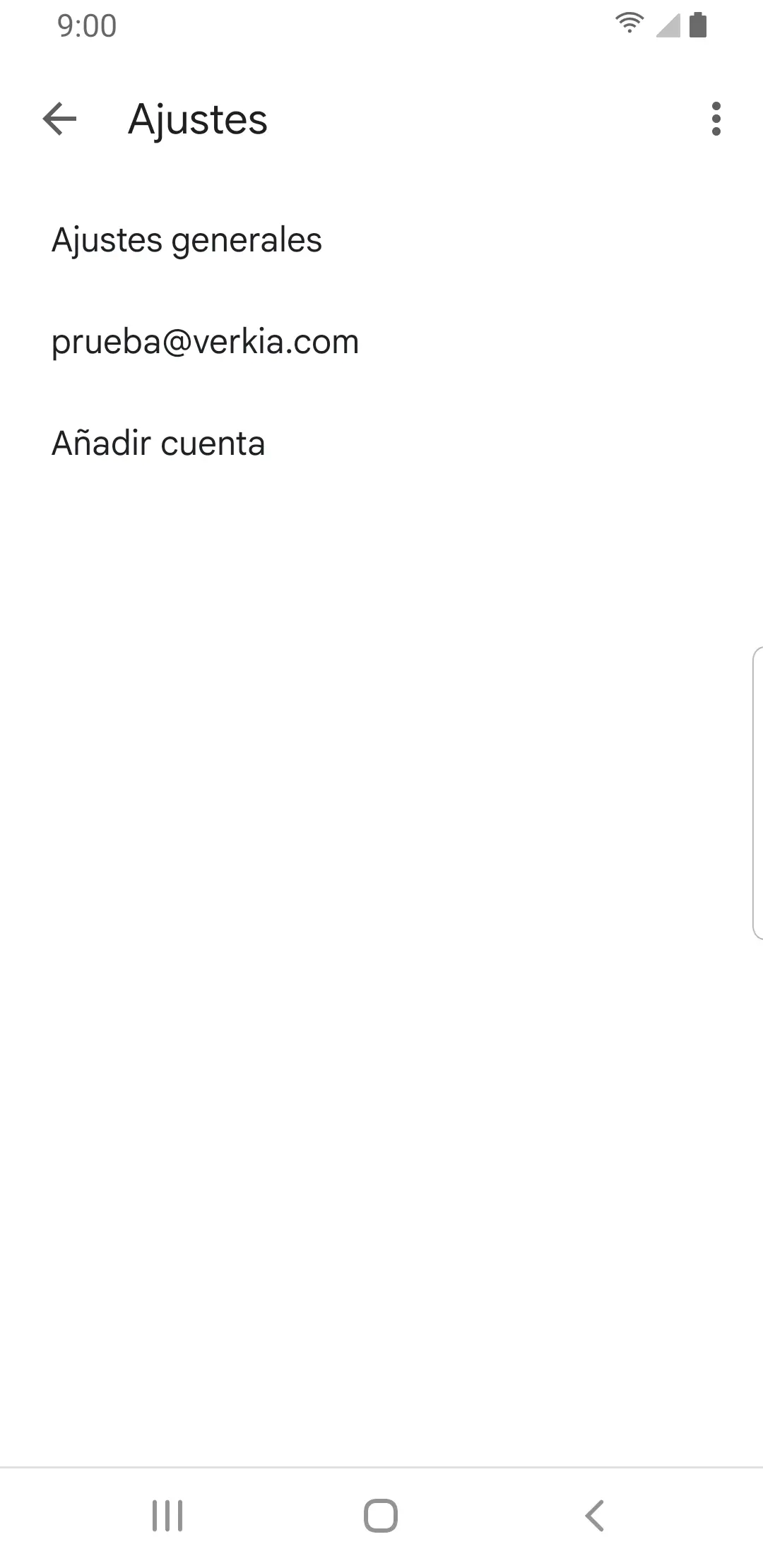Tap the system home button
763x1568 pixels.
click(381, 1516)
